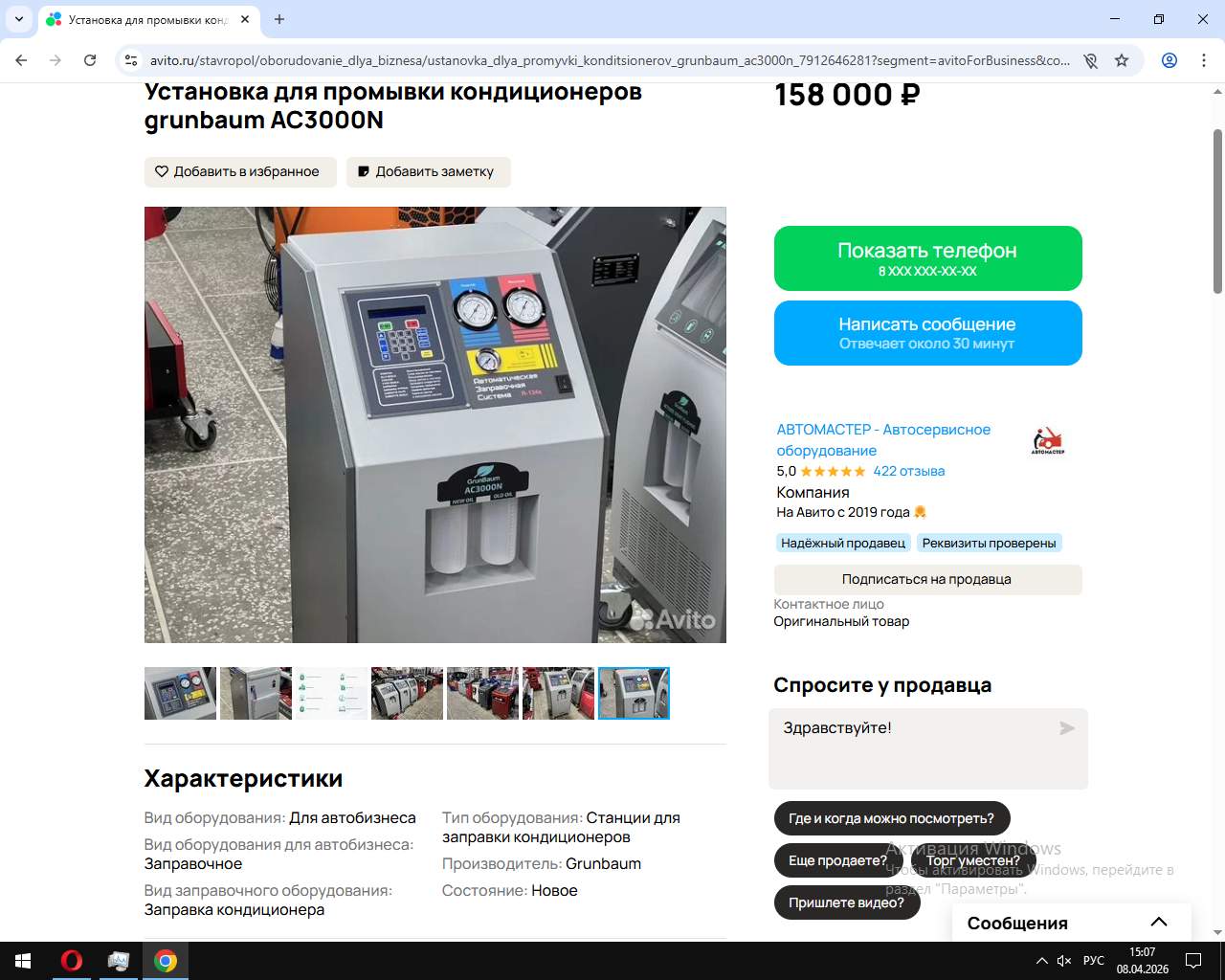Bookmark this page with star icon
Screen dimensions: 1225x980
coord(1122,60)
